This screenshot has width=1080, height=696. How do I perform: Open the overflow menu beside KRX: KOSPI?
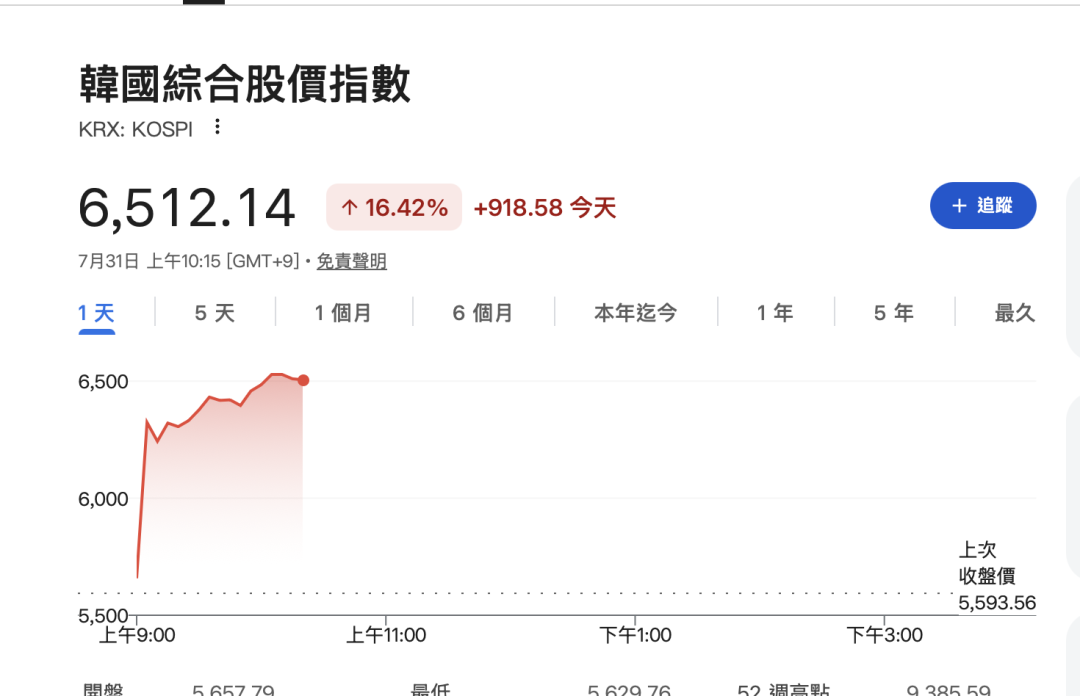pyautogui.click(x=217, y=127)
